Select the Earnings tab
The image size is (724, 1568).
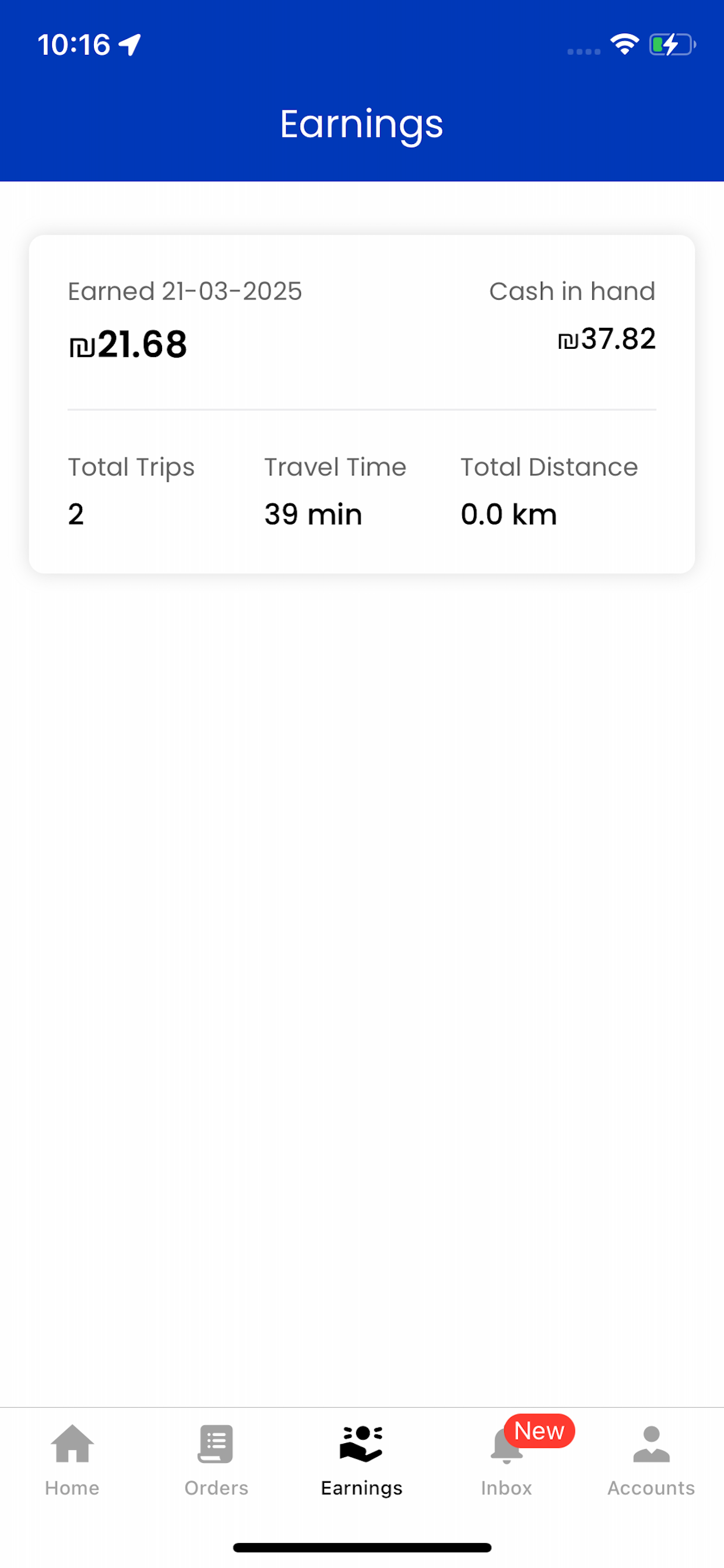point(362,1460)
